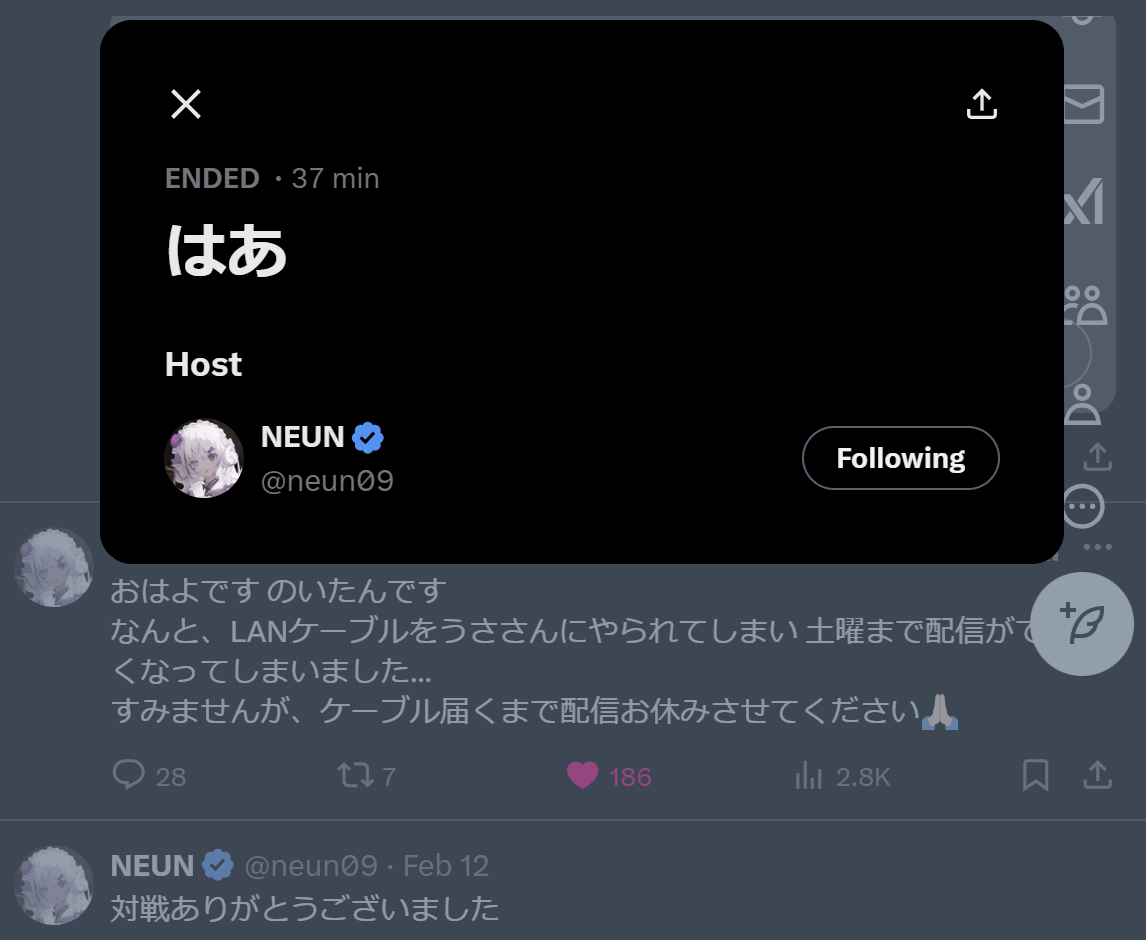Open host NEUN's profile
Screen dimensions: 1146x940
point(302,437)
